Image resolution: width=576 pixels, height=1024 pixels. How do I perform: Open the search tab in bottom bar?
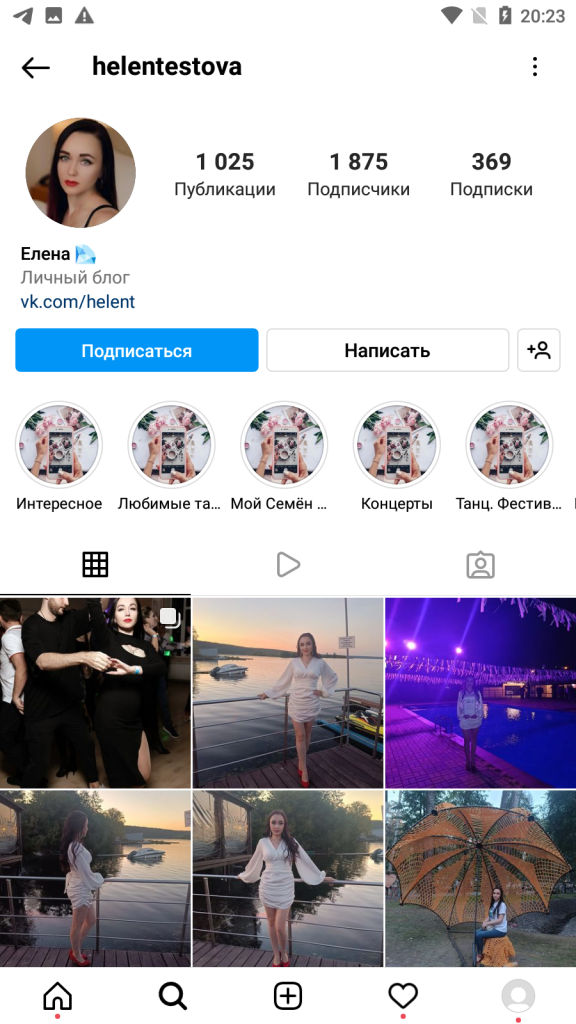coord(172,997)
